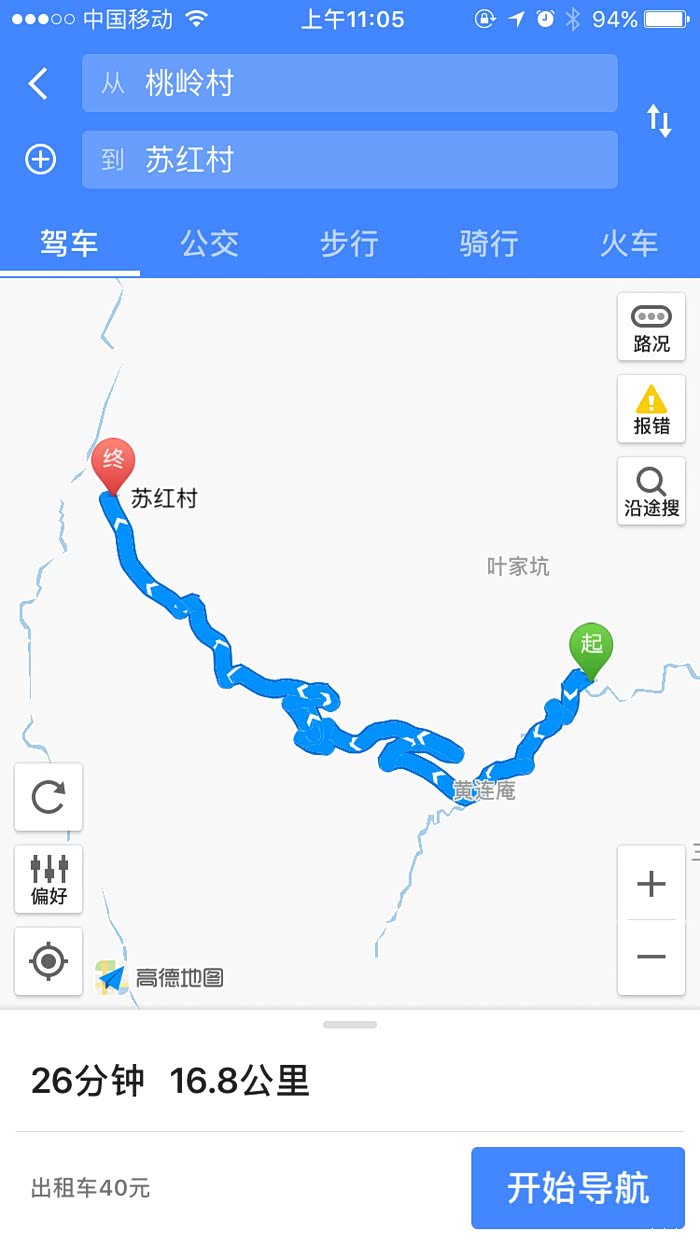Open 偏好 route preferences
Viewport: 700px width, 1245px height.
coord(48,879)
